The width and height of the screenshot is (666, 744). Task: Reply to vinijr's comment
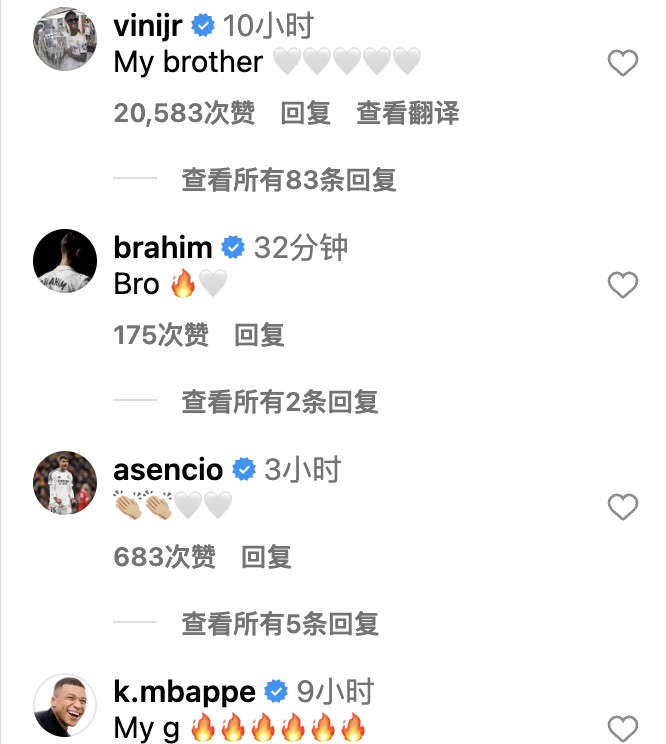[305, 113]
